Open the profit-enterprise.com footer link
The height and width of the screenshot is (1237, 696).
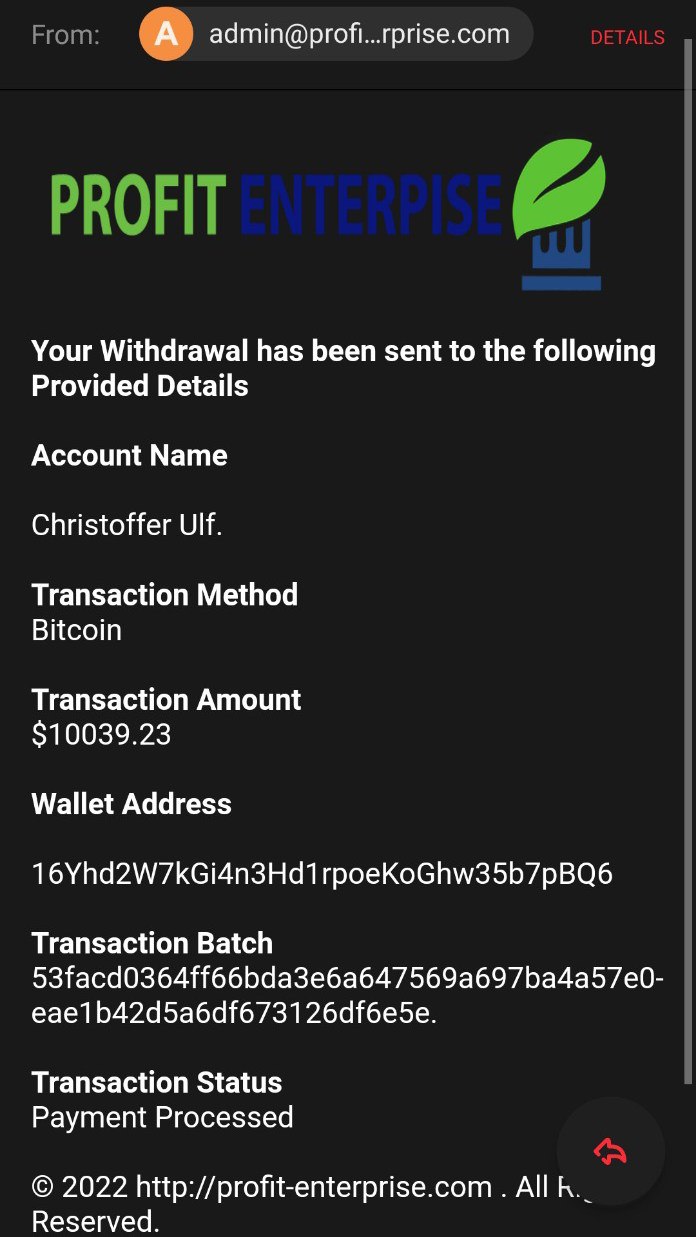pyautogui.click(x=314, y=1187)
